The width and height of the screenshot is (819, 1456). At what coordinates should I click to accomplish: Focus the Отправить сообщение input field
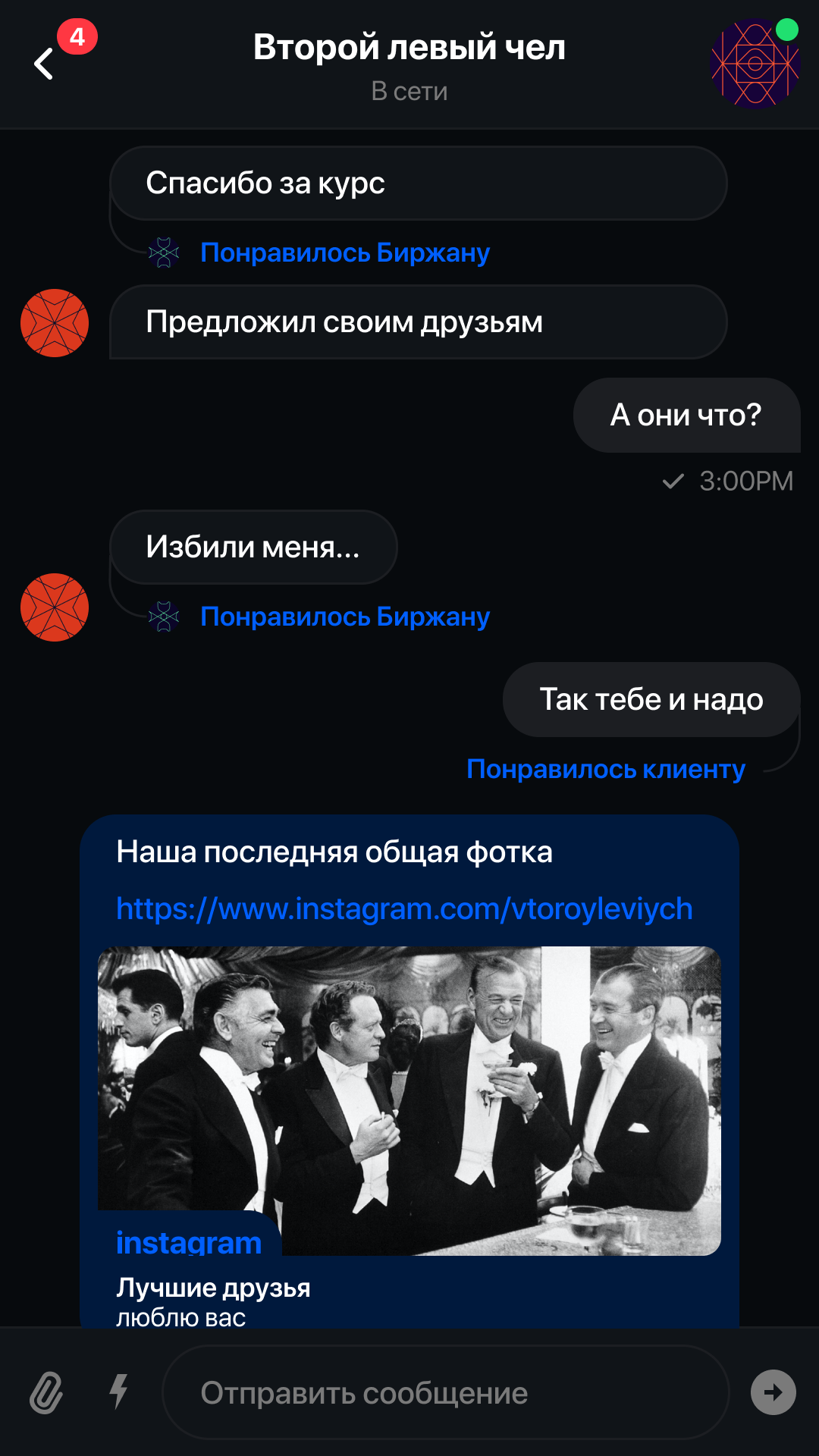(445, 1392)
